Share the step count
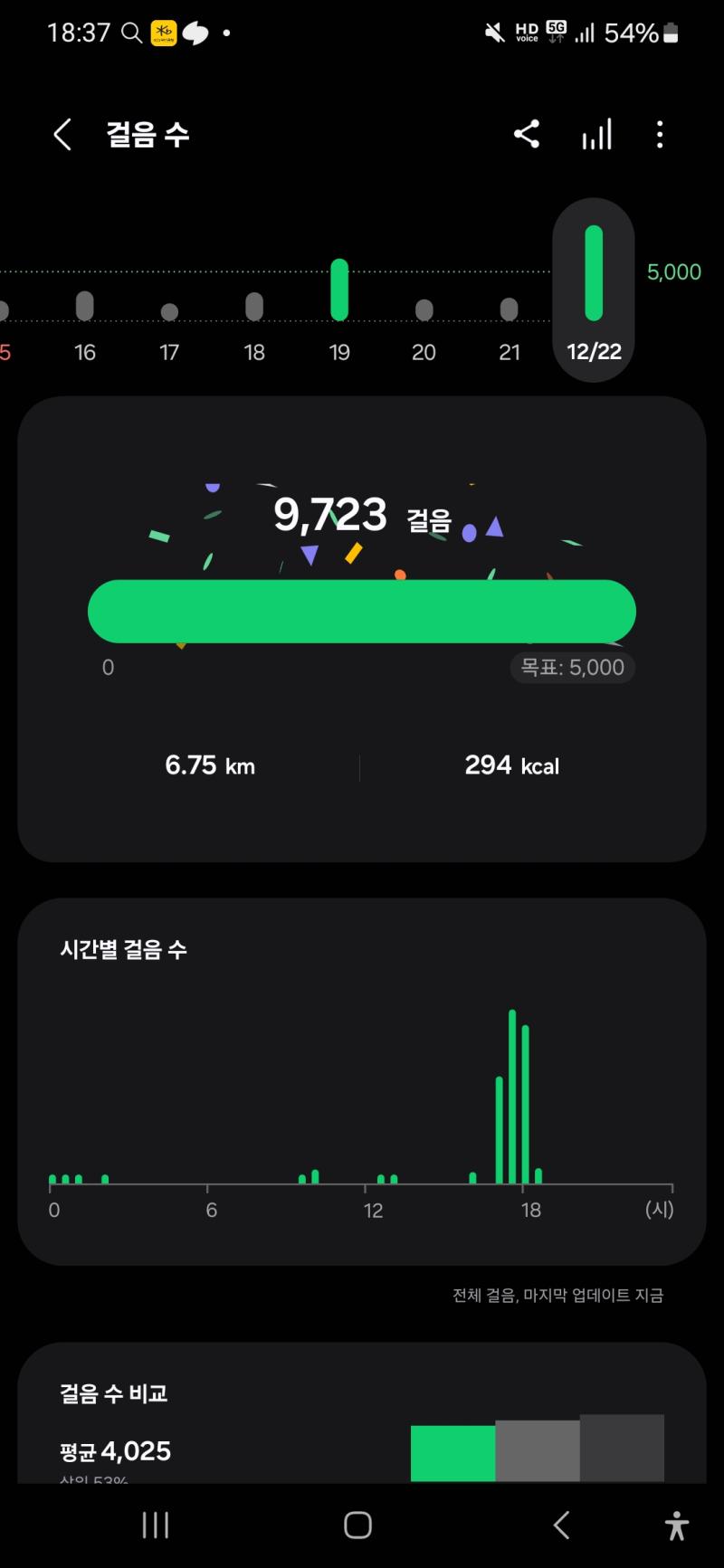 pyautogui.click(x=527, y=135)
